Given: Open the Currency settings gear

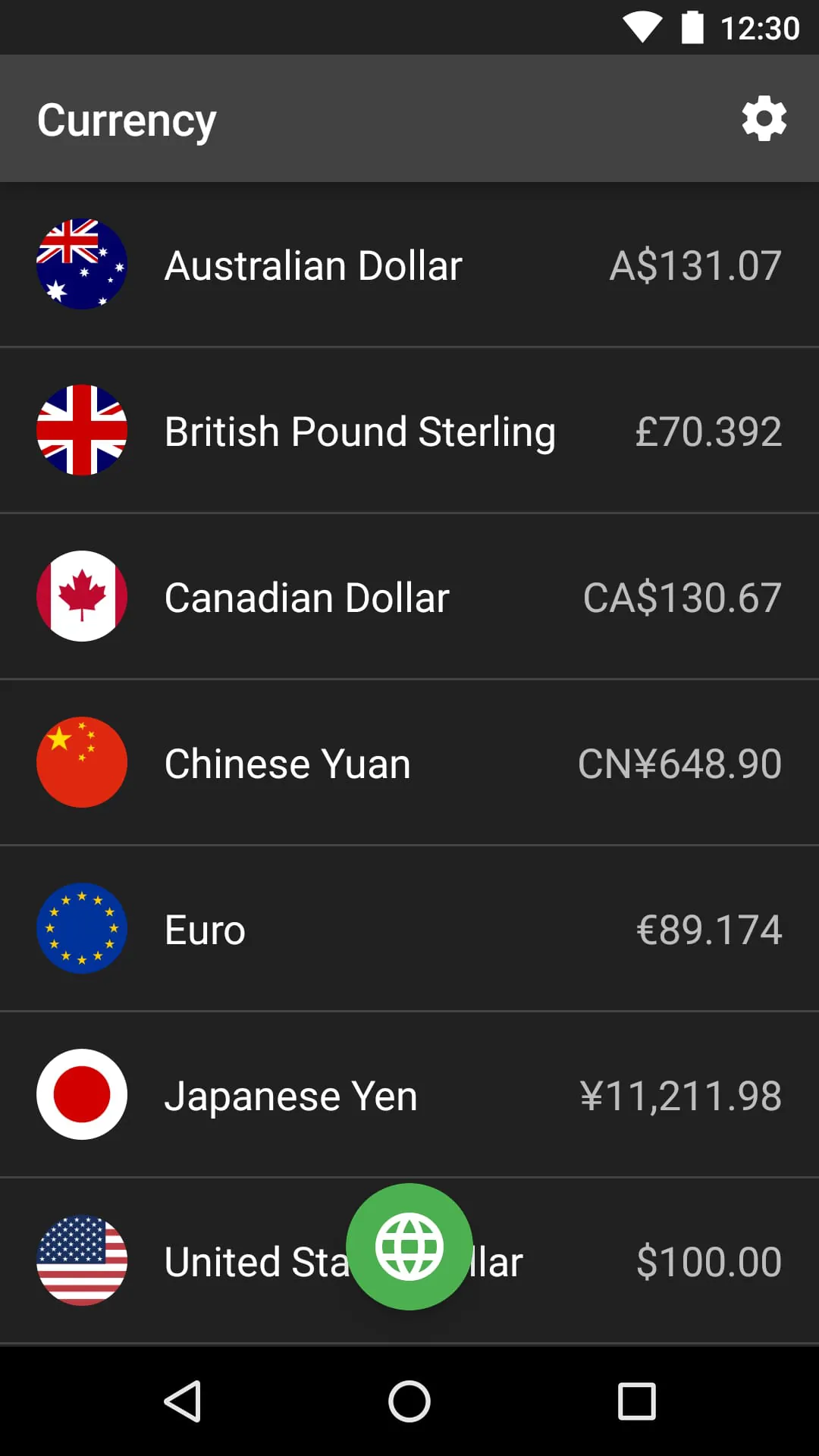Looking at the screenshot, I should coord(763,118).
